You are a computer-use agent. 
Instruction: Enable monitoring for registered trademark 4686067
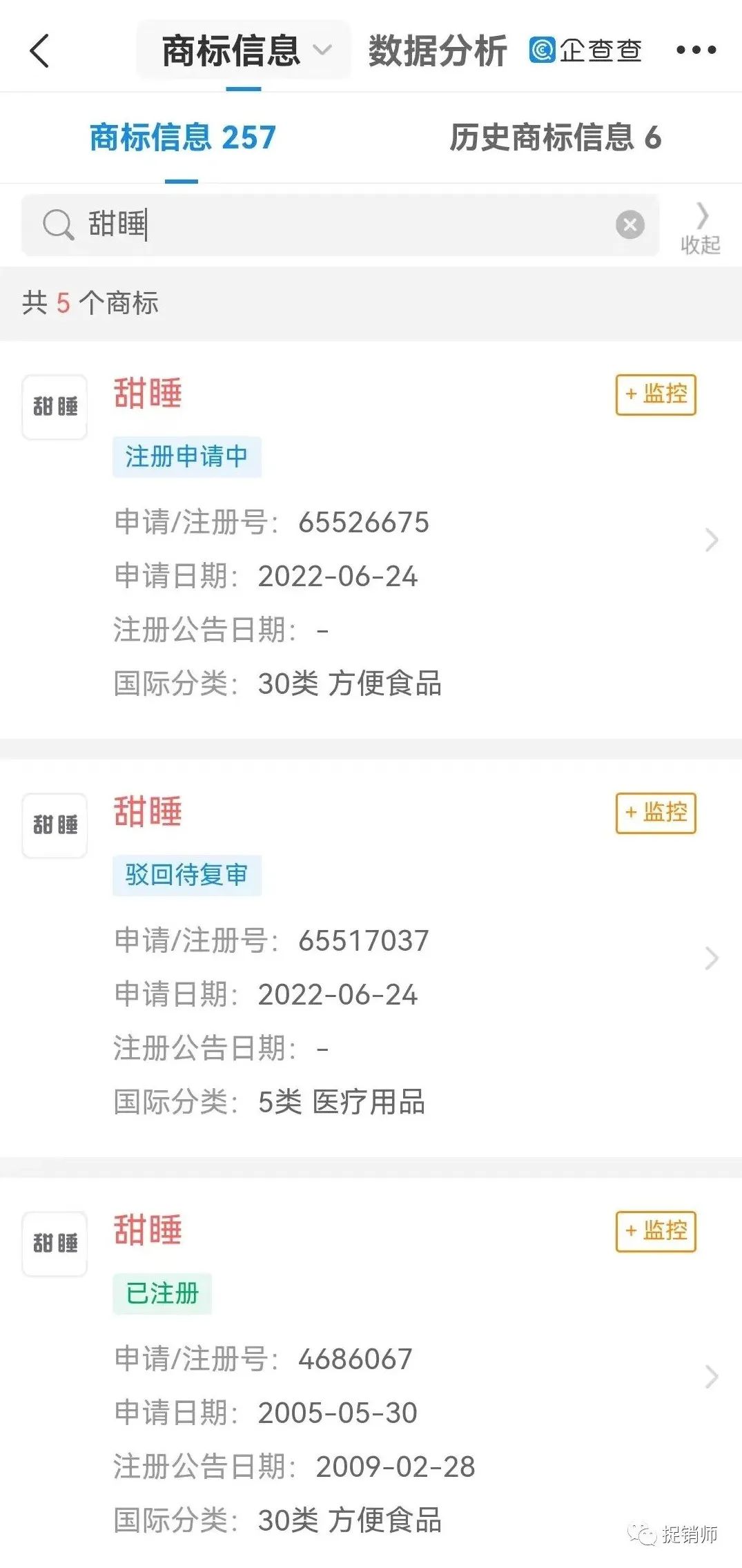click(654, 1233)
